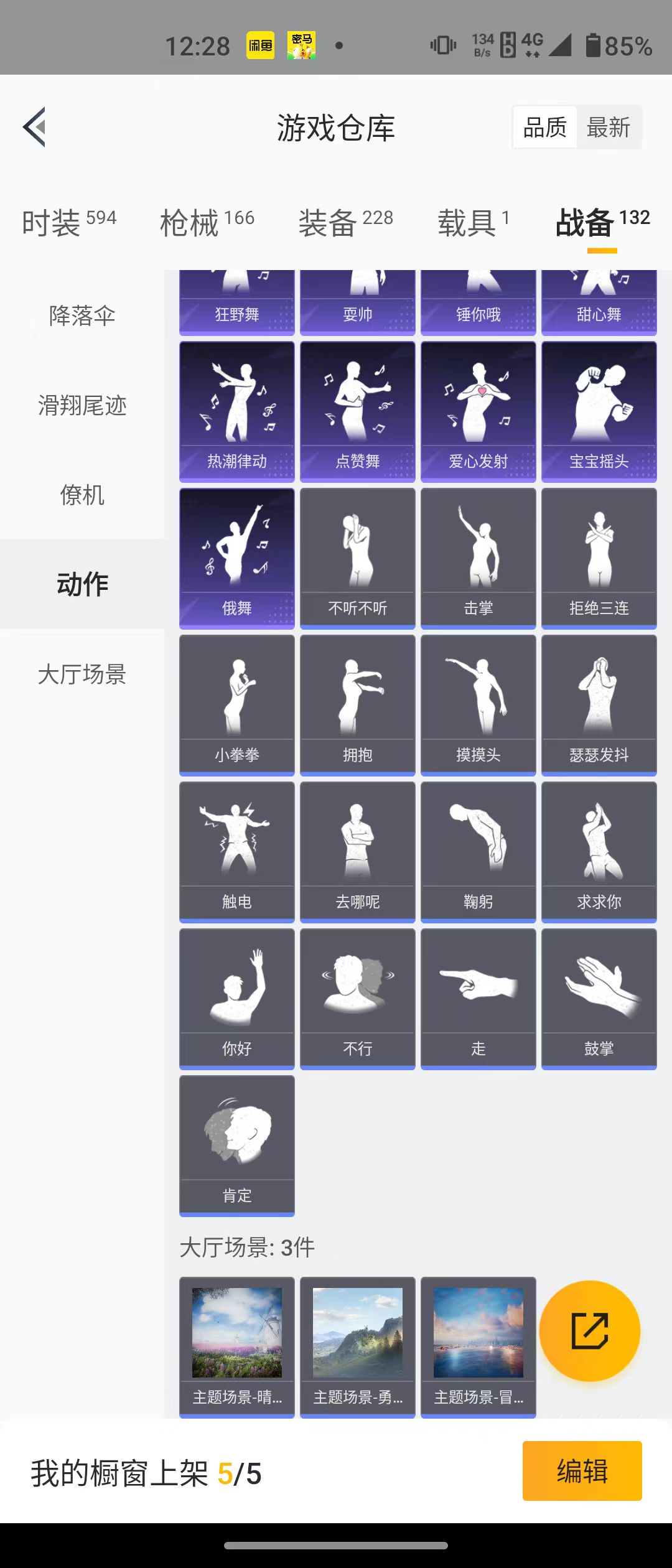Go back using the top-left arrow
Screen dimensions: 672x1568
click(x=35, y=127)
